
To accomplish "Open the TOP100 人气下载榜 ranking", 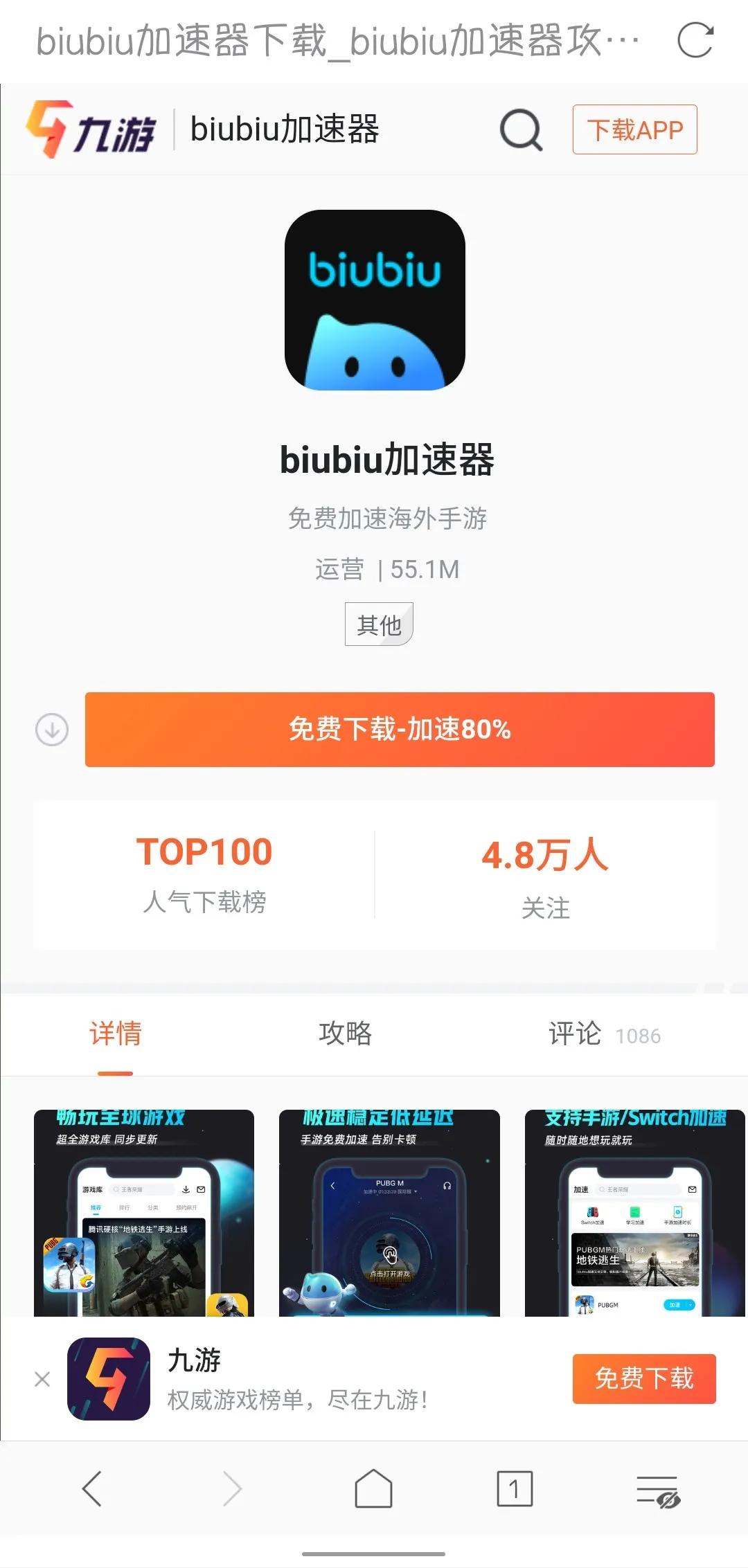I will coord(204,874).
